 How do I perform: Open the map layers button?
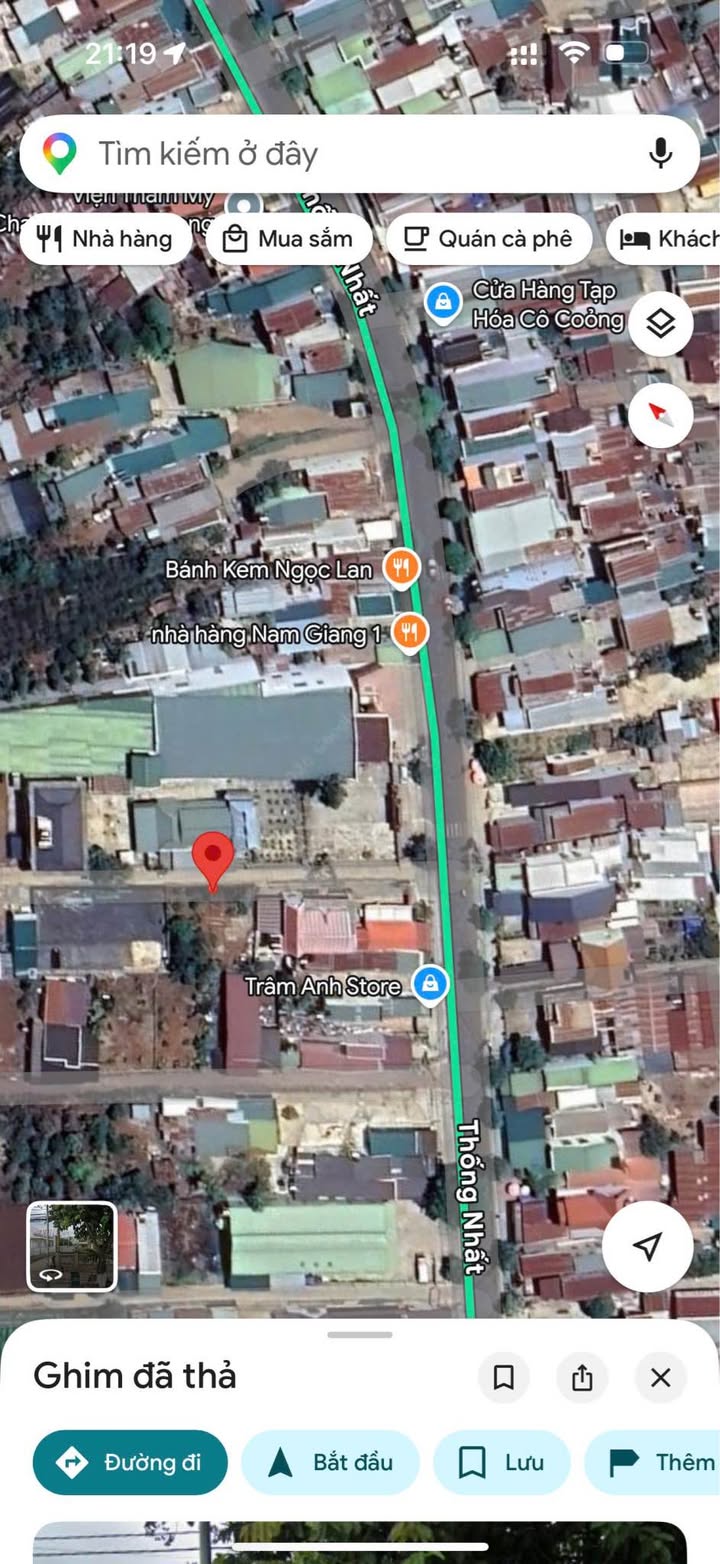pos(661,324)
